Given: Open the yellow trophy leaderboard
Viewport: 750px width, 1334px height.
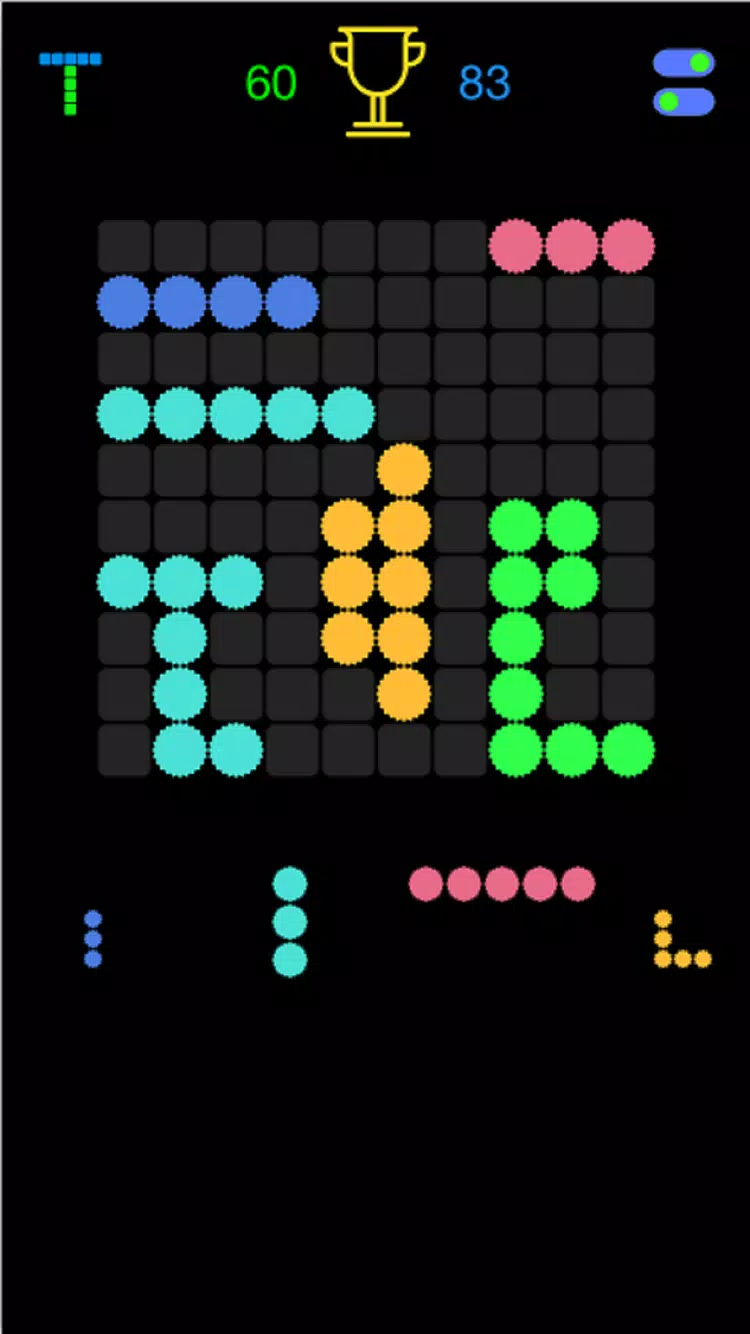Looking at the screenshot, I should [x=378, y=82].
